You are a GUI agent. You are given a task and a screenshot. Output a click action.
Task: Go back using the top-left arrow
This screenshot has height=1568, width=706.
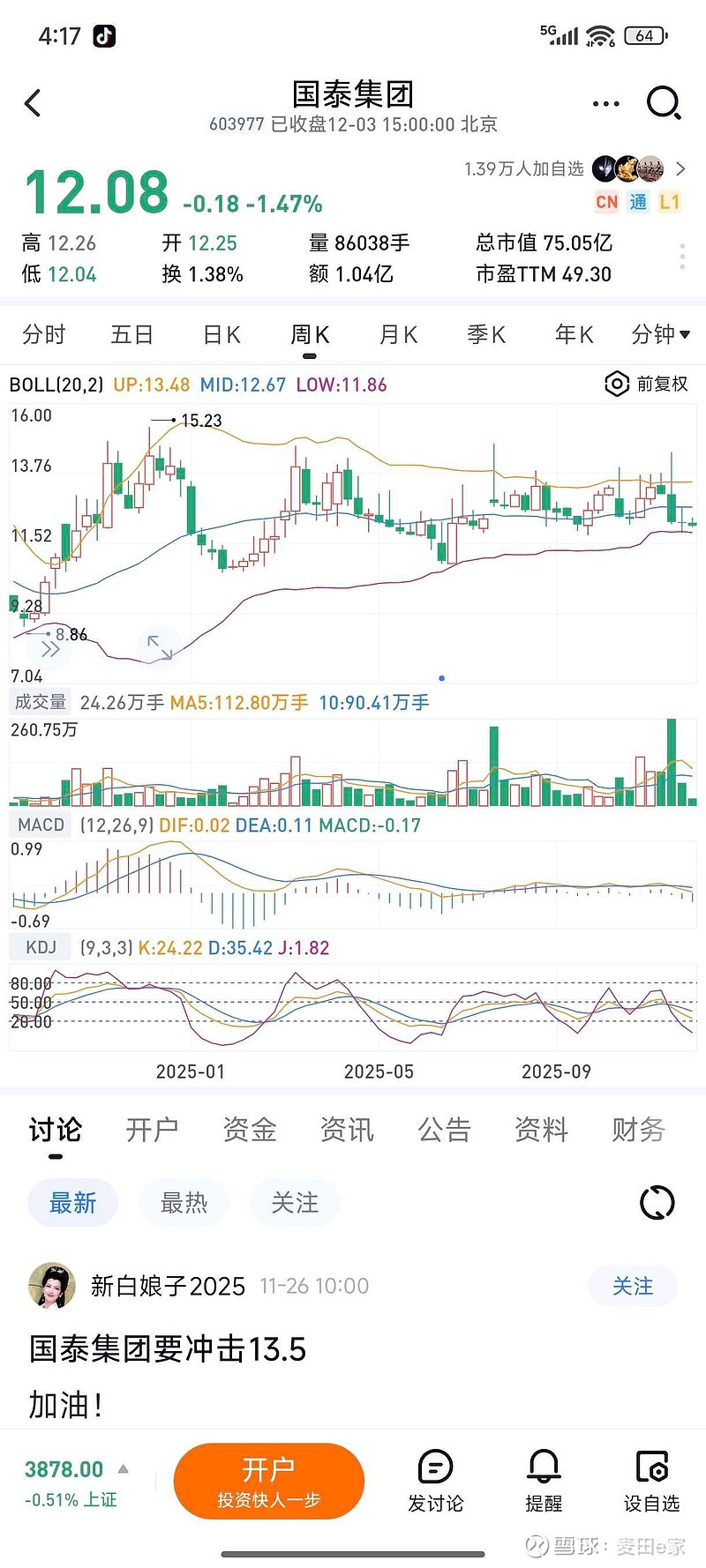(34, 103)
